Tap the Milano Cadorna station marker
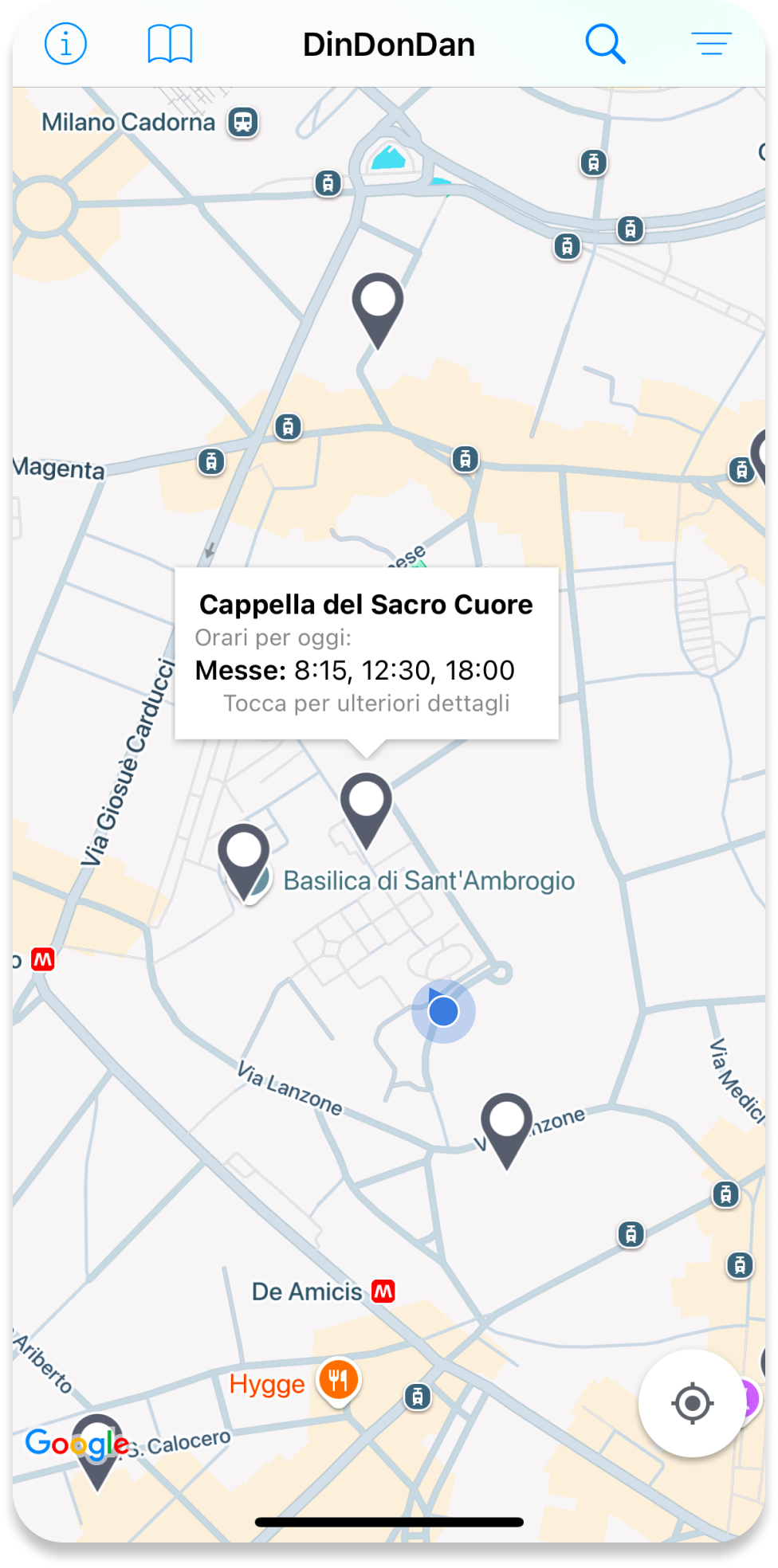Viewport: 778px width, 1568px height. [x=243, y=123]
